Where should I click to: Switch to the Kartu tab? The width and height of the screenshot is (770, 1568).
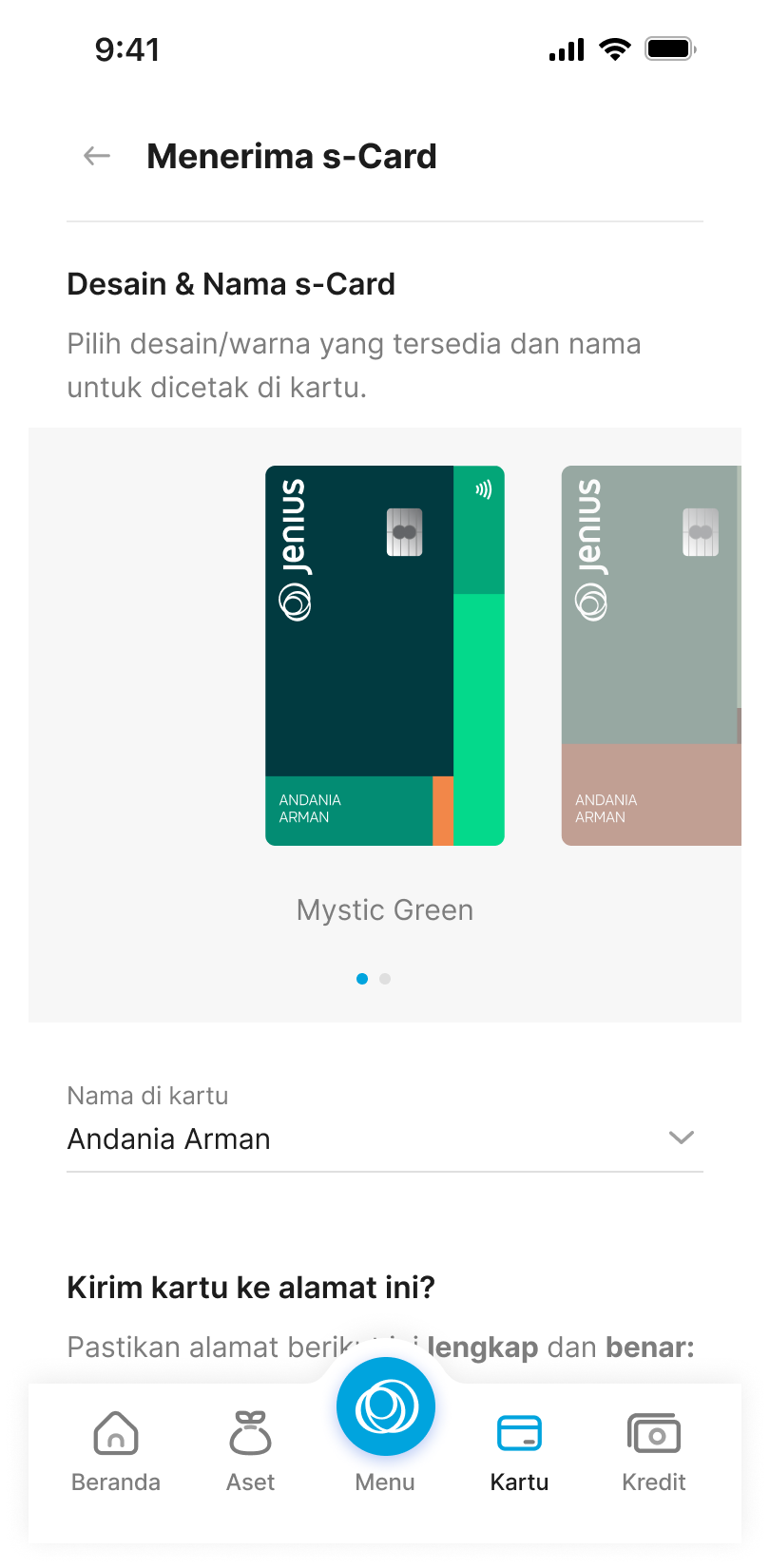point(519,1451)
